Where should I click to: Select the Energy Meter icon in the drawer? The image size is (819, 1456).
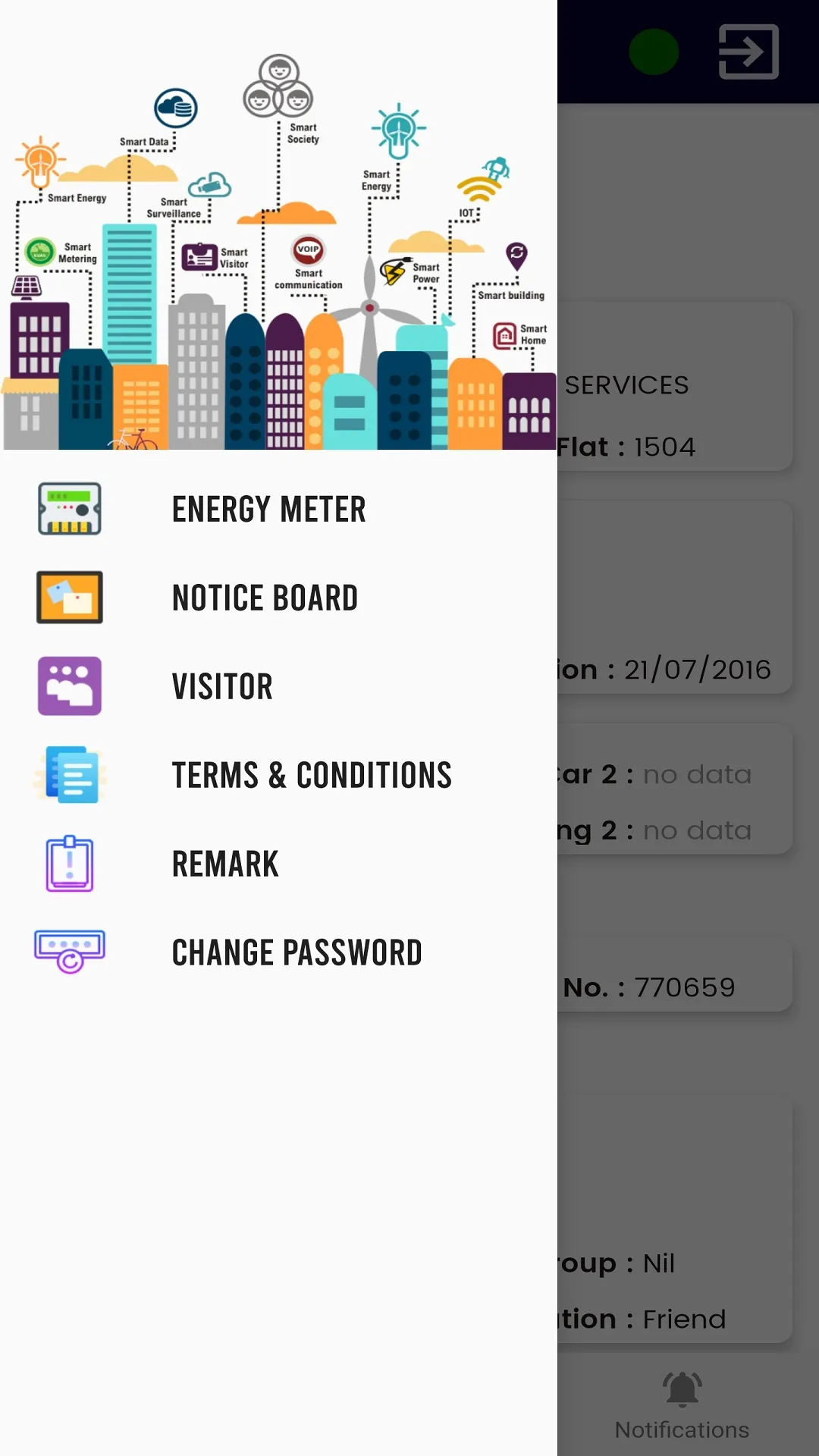pos(69,509)
